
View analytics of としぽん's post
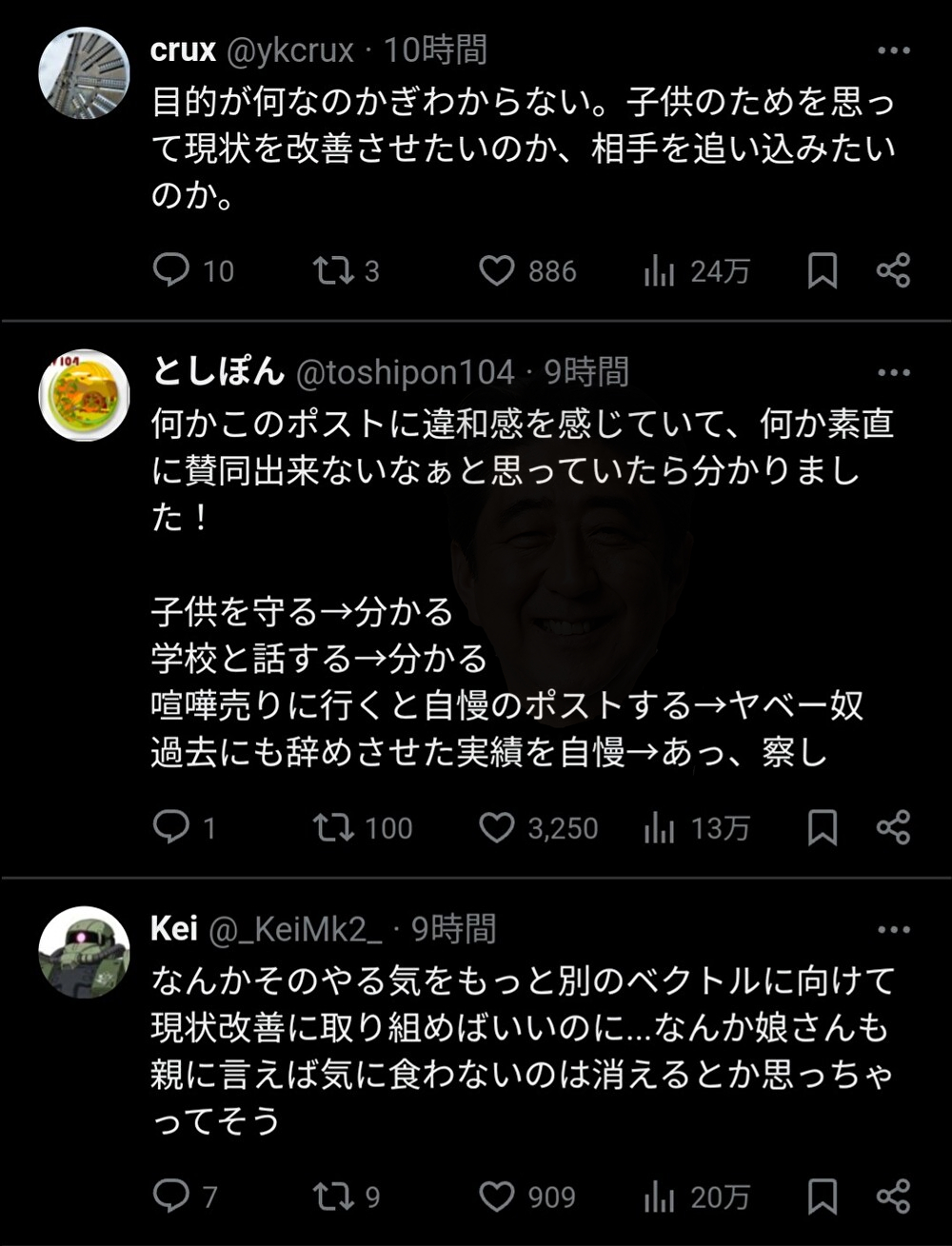pyautogui.click(x=659, y=828)
